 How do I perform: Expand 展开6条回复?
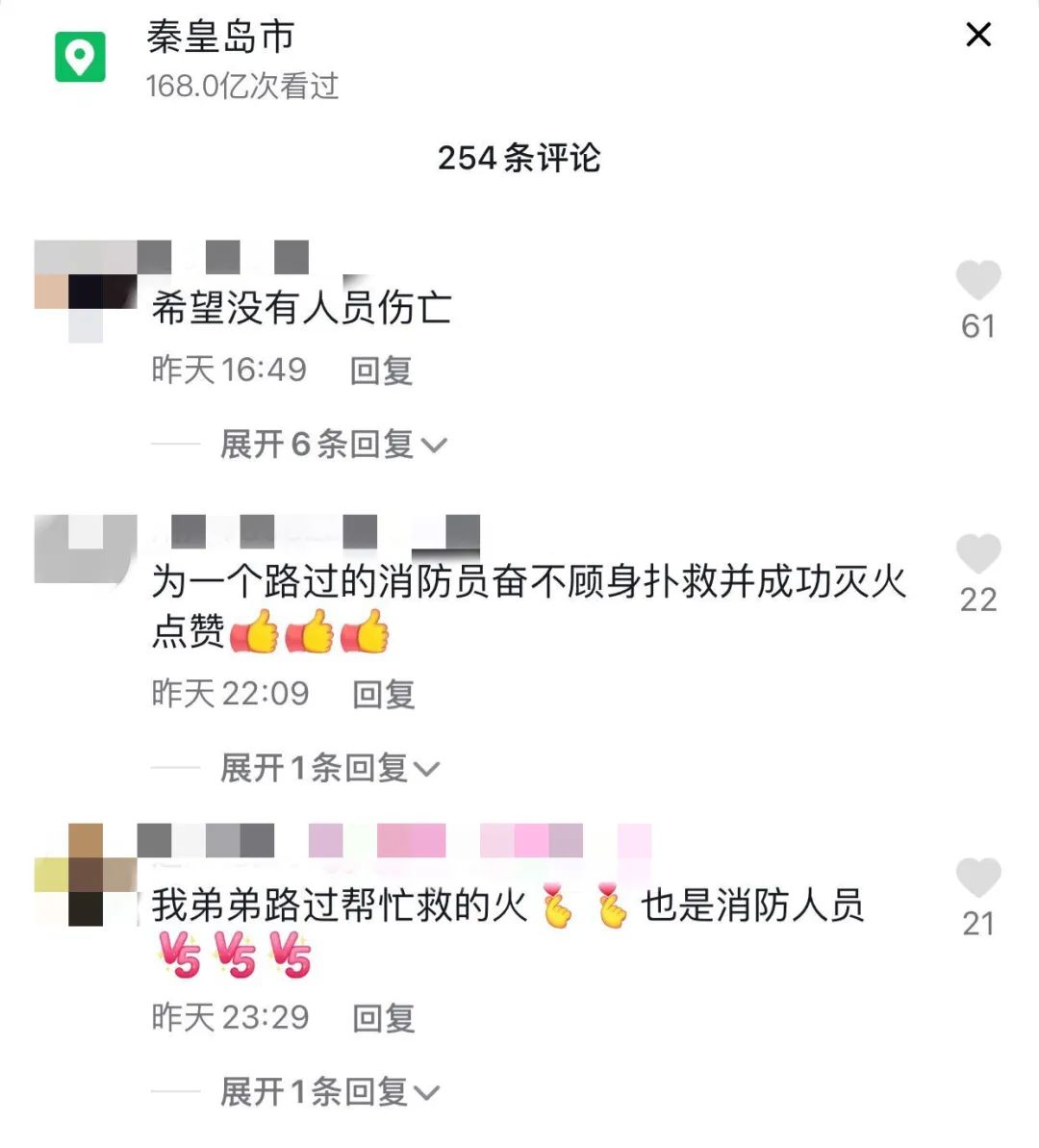333,445
